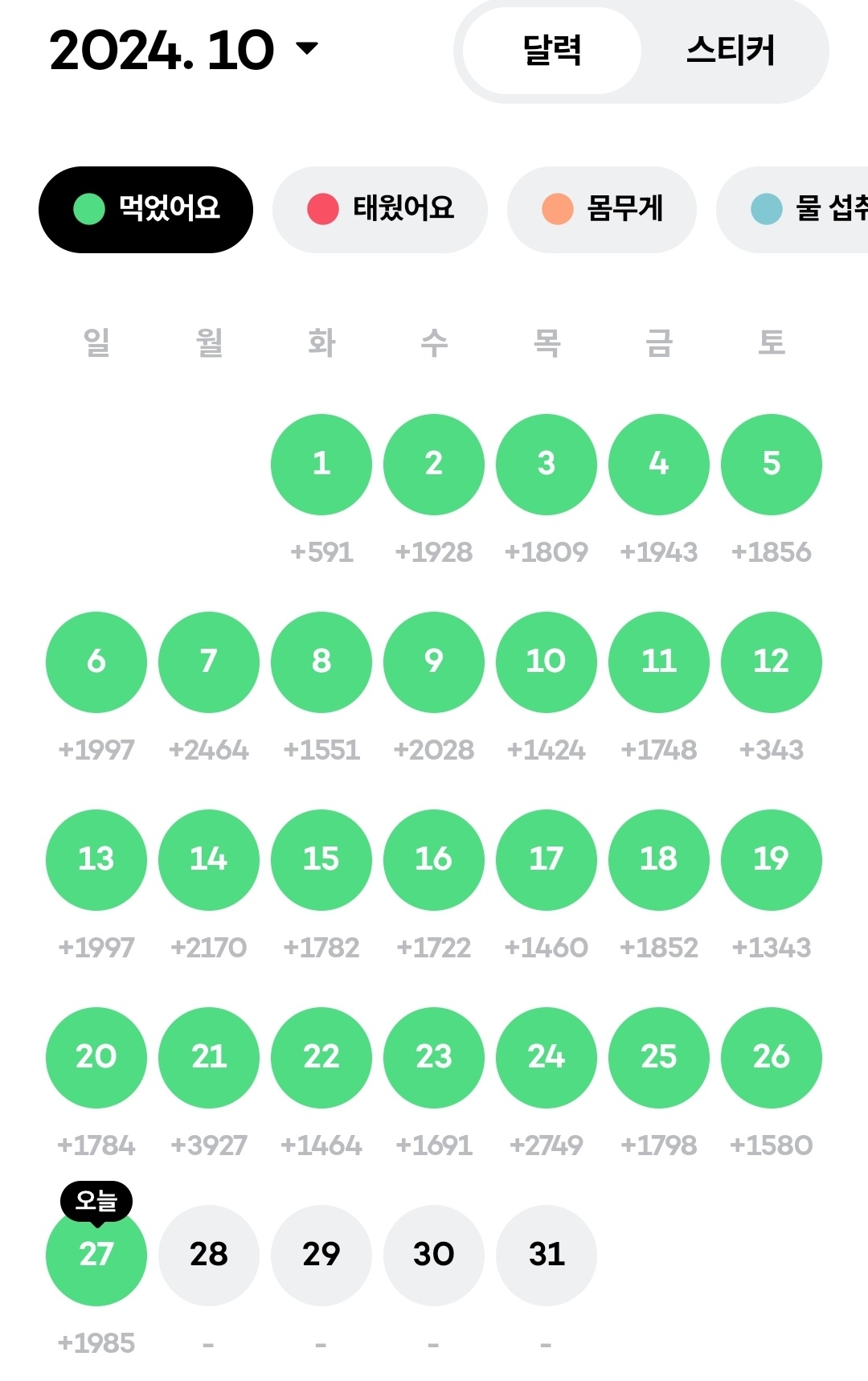The image size is (868, 1381).
Task: Switch to the 달력 tab
Action: click(x=552, y=51)
